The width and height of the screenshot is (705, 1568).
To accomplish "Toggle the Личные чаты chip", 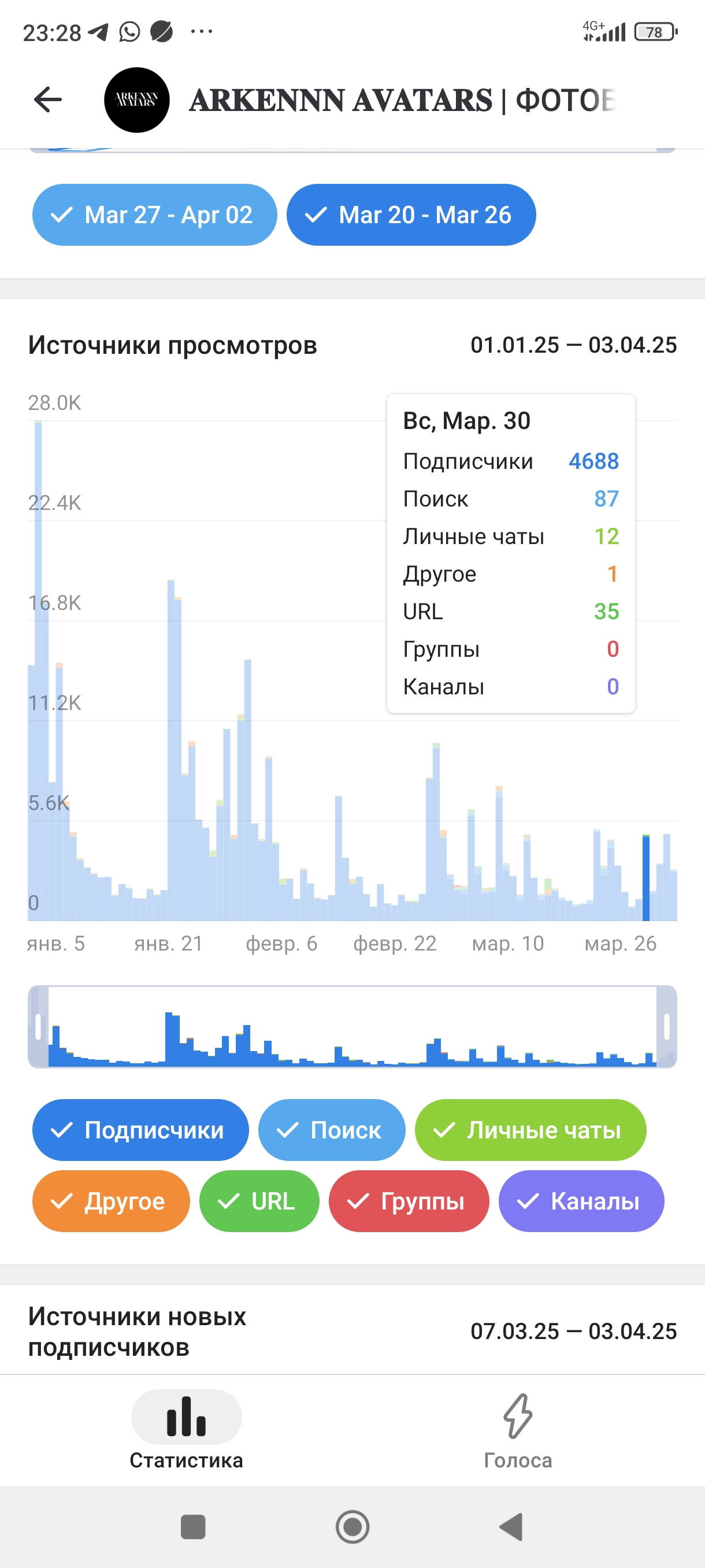I will pyautogui.click(x=530, y=1130).
